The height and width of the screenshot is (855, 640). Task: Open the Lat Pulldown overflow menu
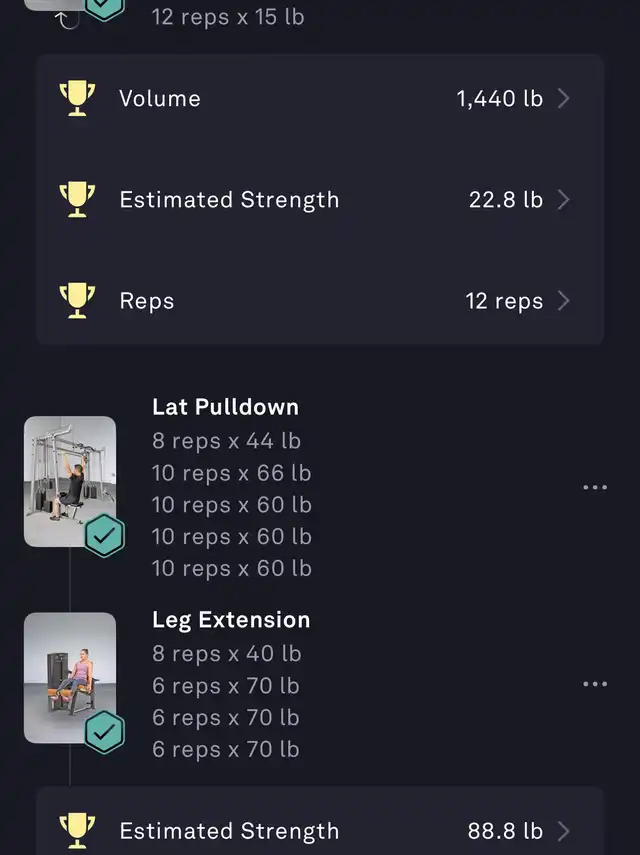click(595, 487)
